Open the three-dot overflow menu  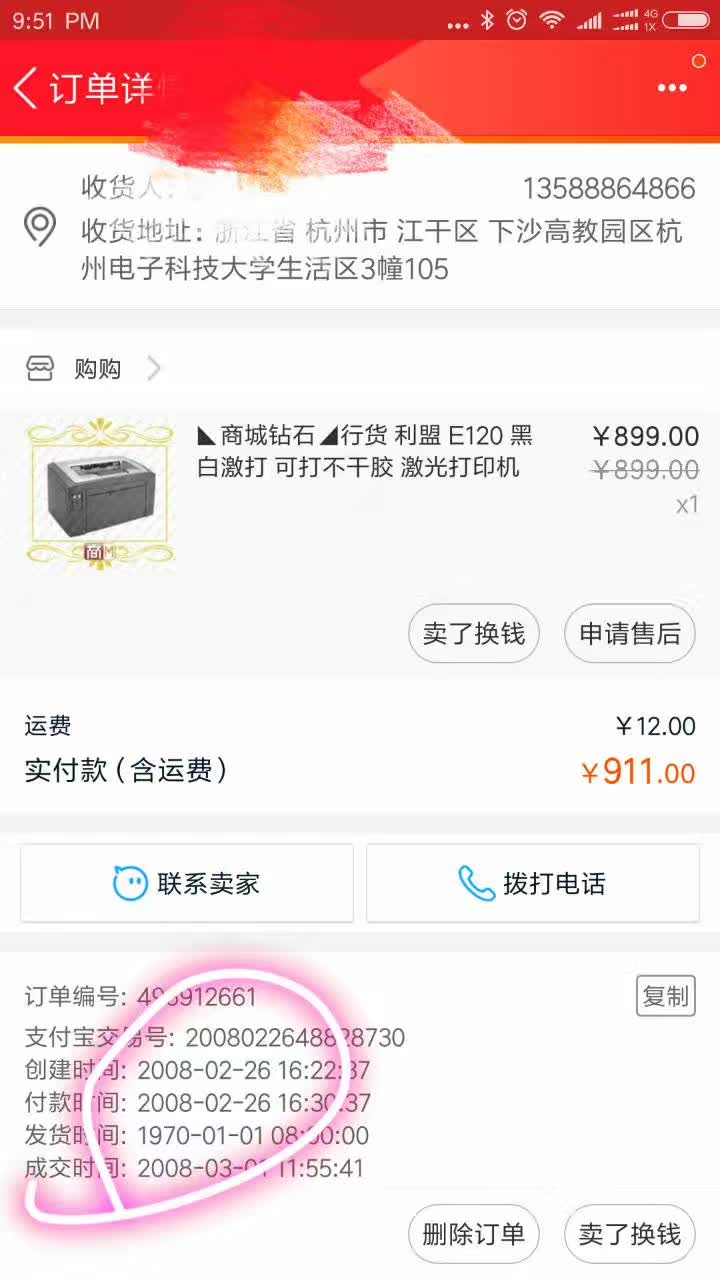pyautogui.click(x=672, y=88)
